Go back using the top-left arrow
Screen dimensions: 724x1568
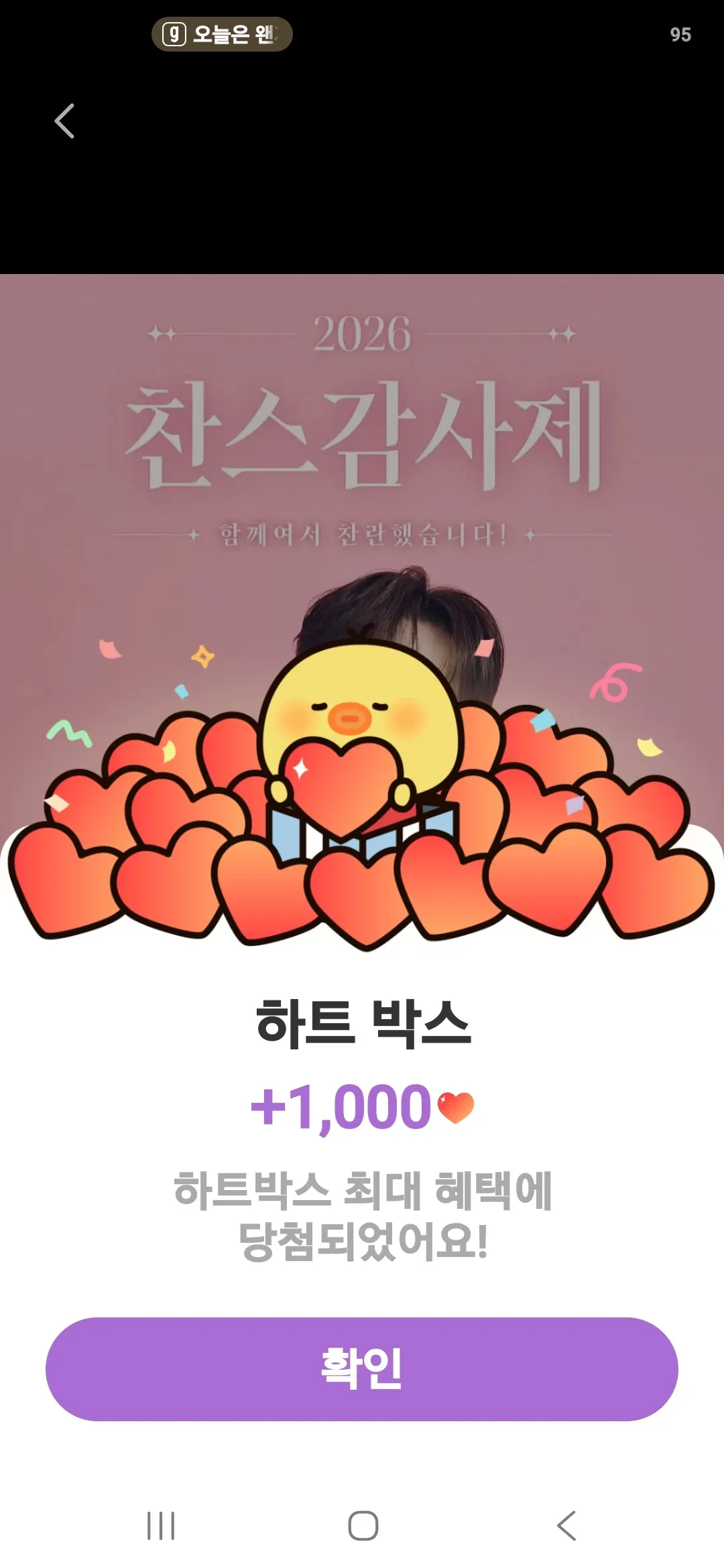64,121
